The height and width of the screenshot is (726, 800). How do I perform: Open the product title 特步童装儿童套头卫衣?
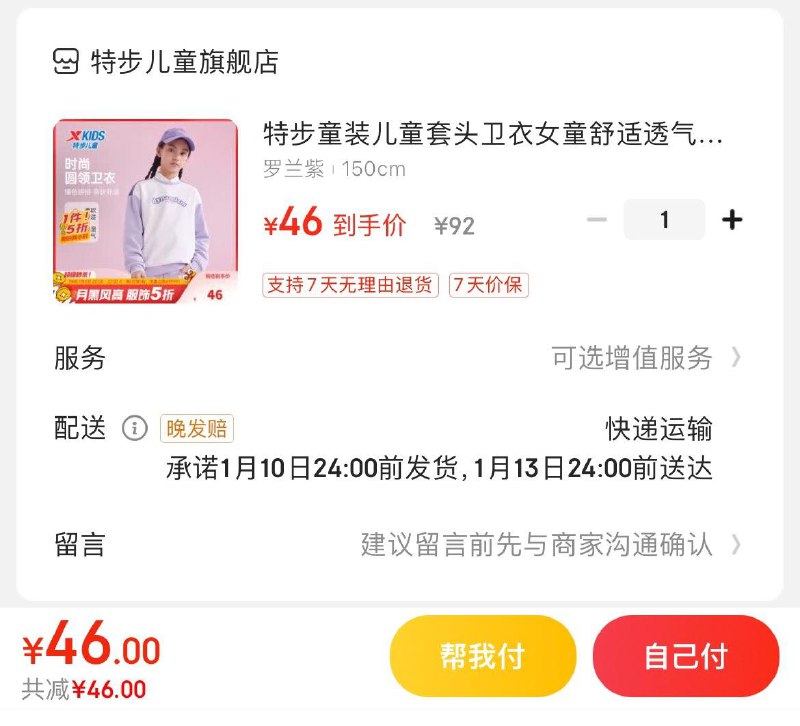[x=492, y=133]
